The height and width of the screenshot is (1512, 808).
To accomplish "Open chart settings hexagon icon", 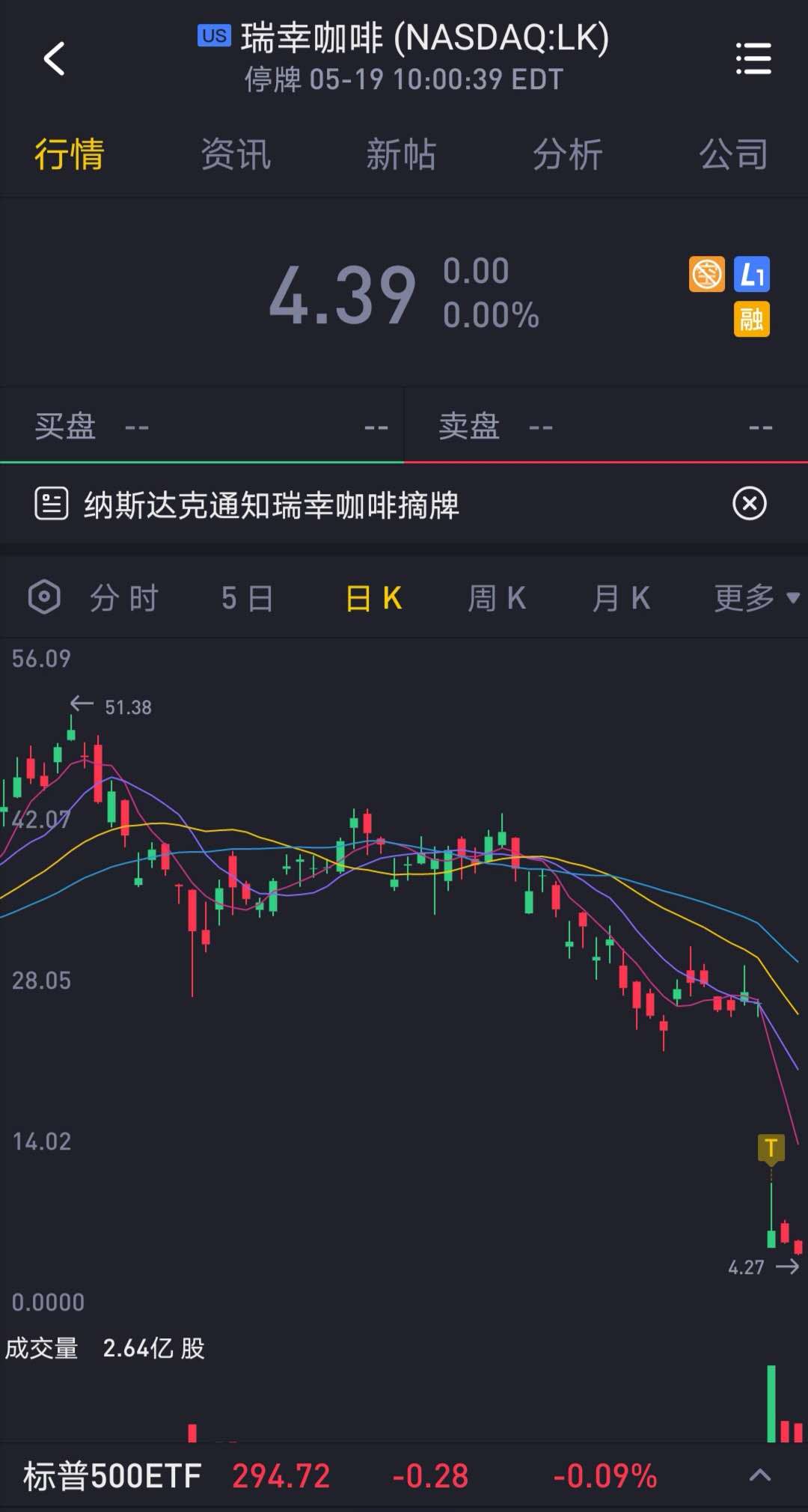I will [44, 597].
